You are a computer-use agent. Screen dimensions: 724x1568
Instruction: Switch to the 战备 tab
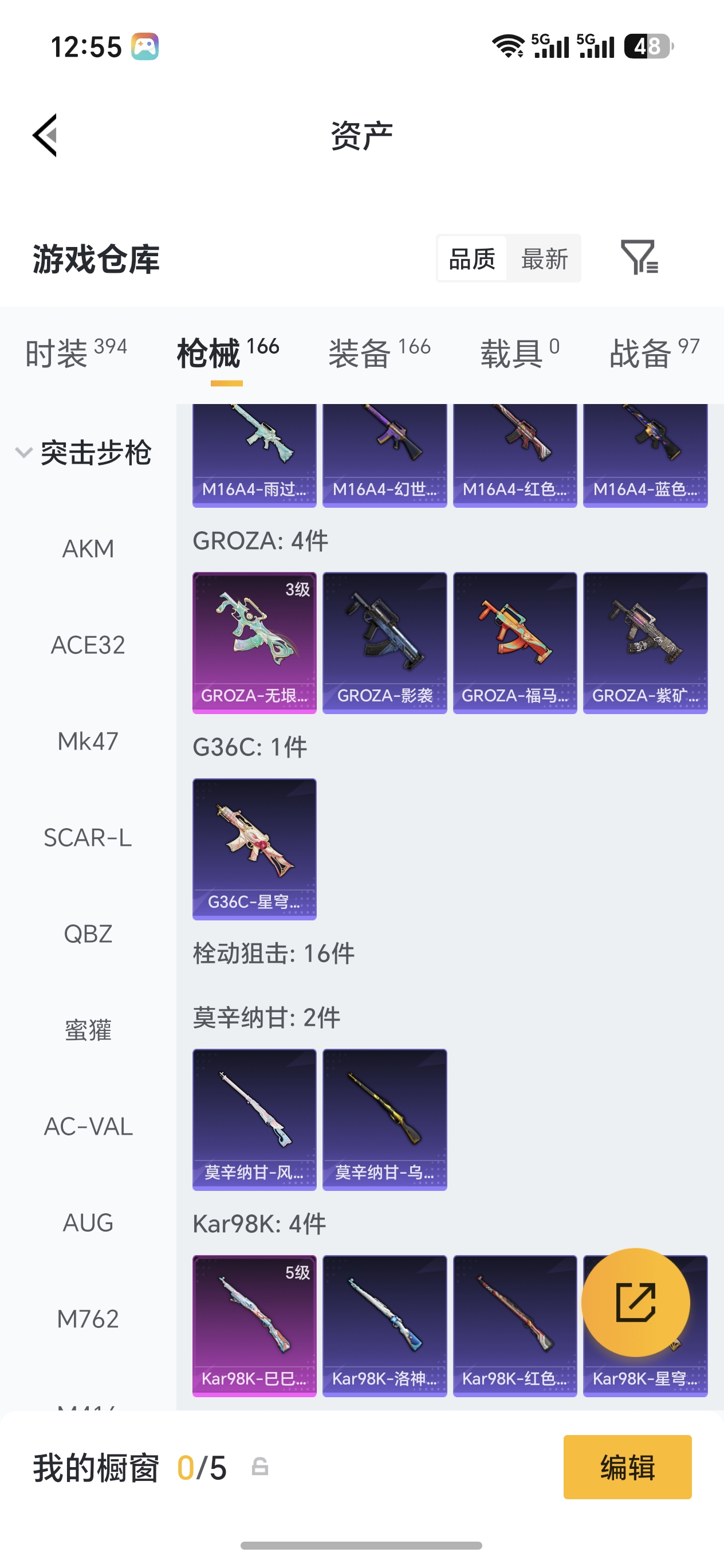[654, 352]
